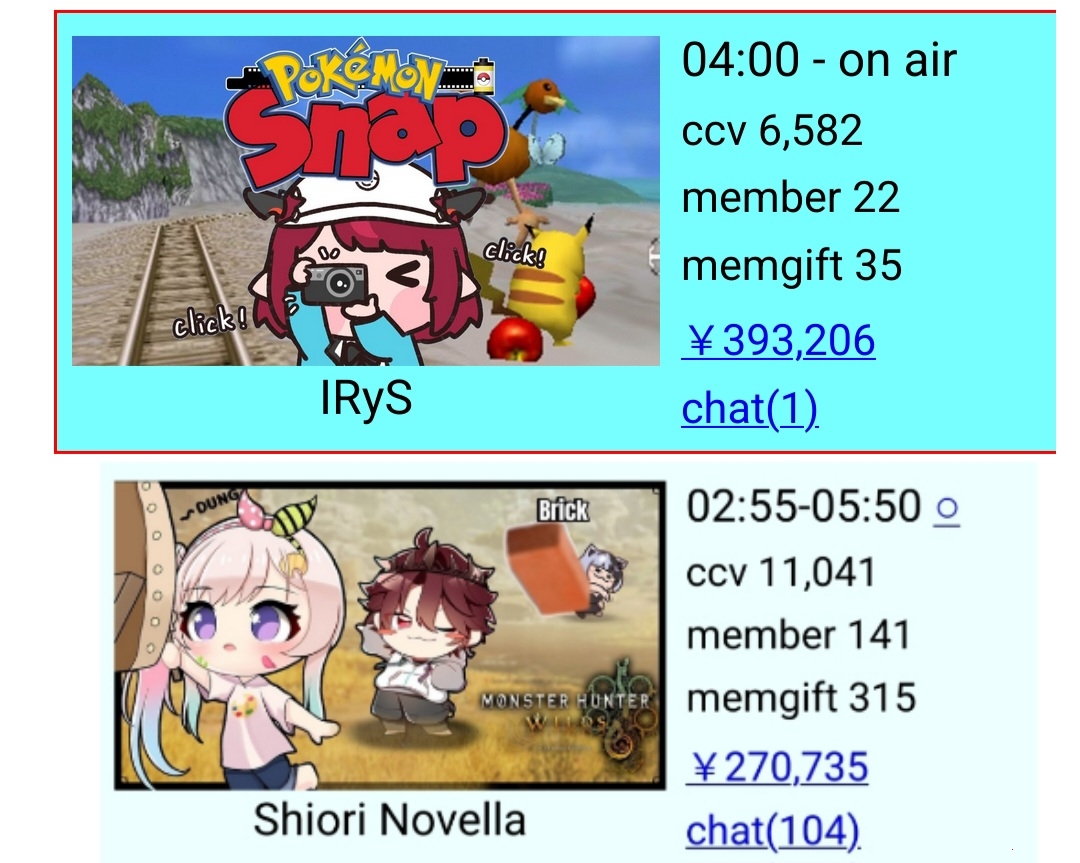Open the chat(104) link for Shiori Novella
The image size is (1080, 863).
[772, 831]
